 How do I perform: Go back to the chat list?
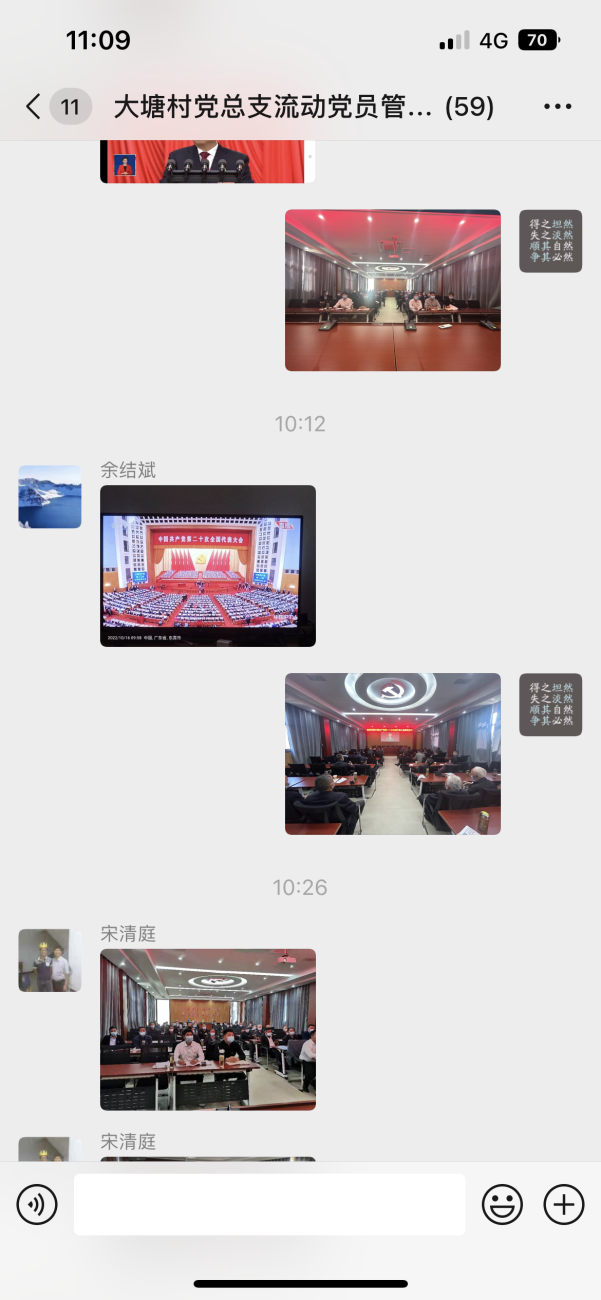point(34,107)
